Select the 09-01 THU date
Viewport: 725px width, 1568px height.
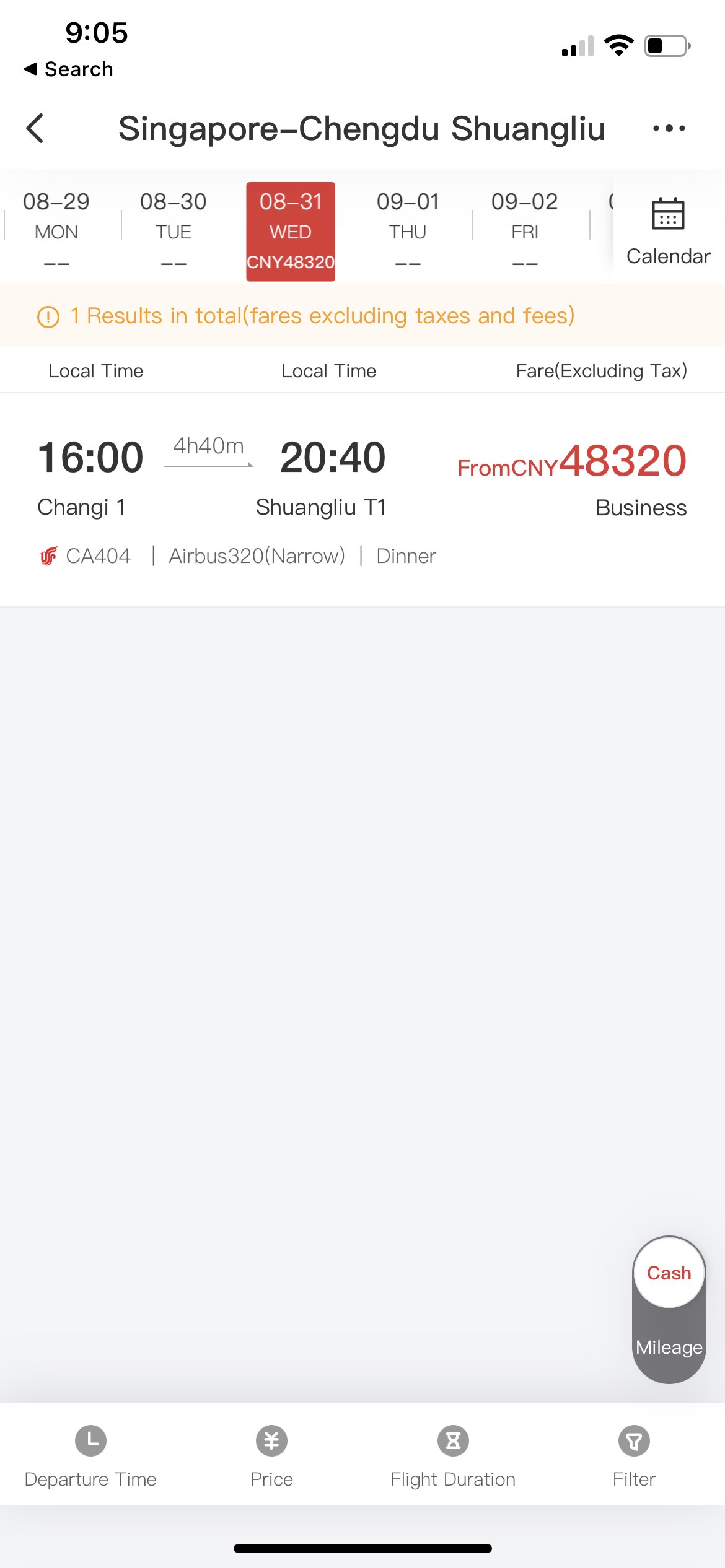(x=408, y=230)
